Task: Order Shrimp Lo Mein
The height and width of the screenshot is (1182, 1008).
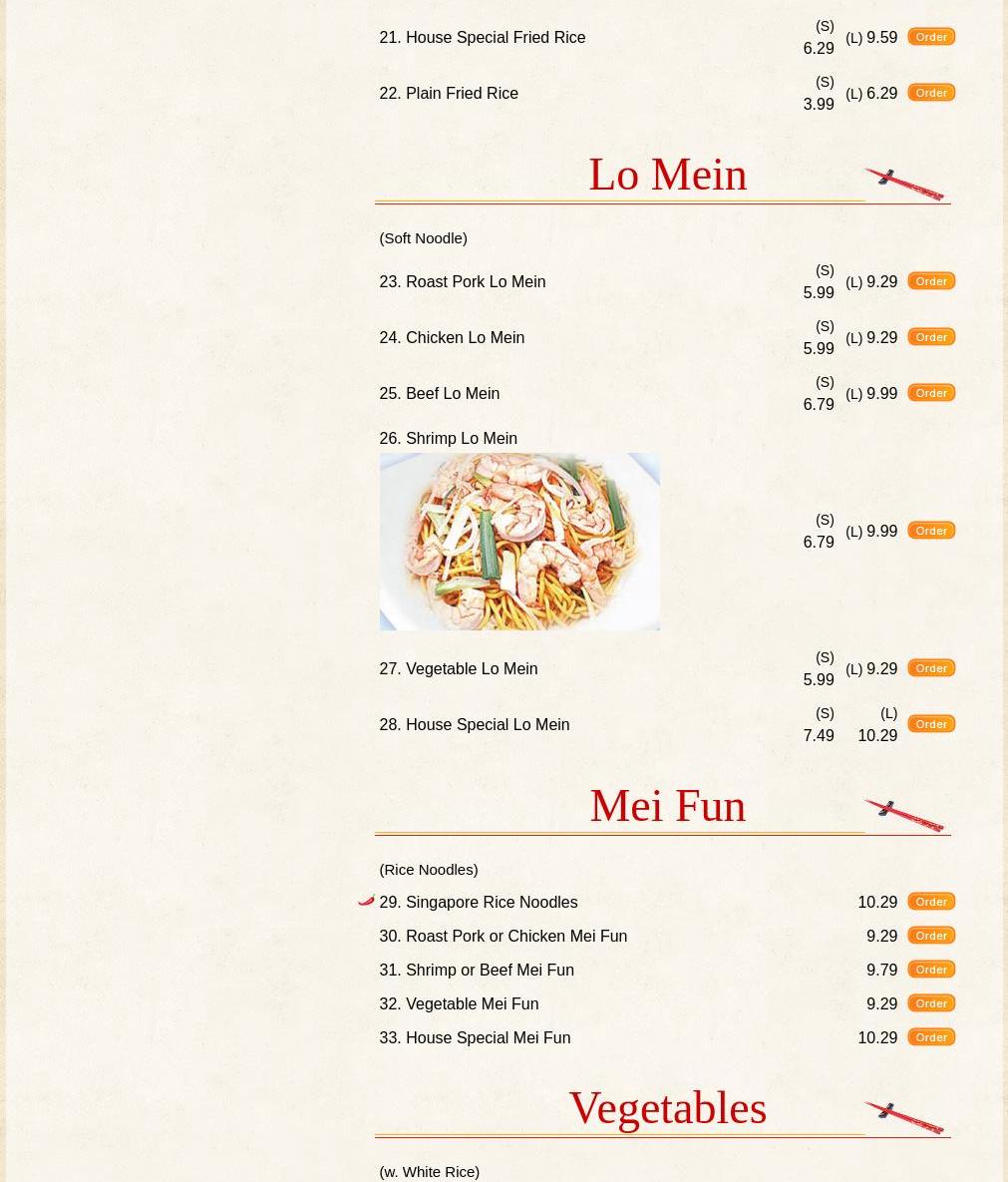Action: coord(930,531)
